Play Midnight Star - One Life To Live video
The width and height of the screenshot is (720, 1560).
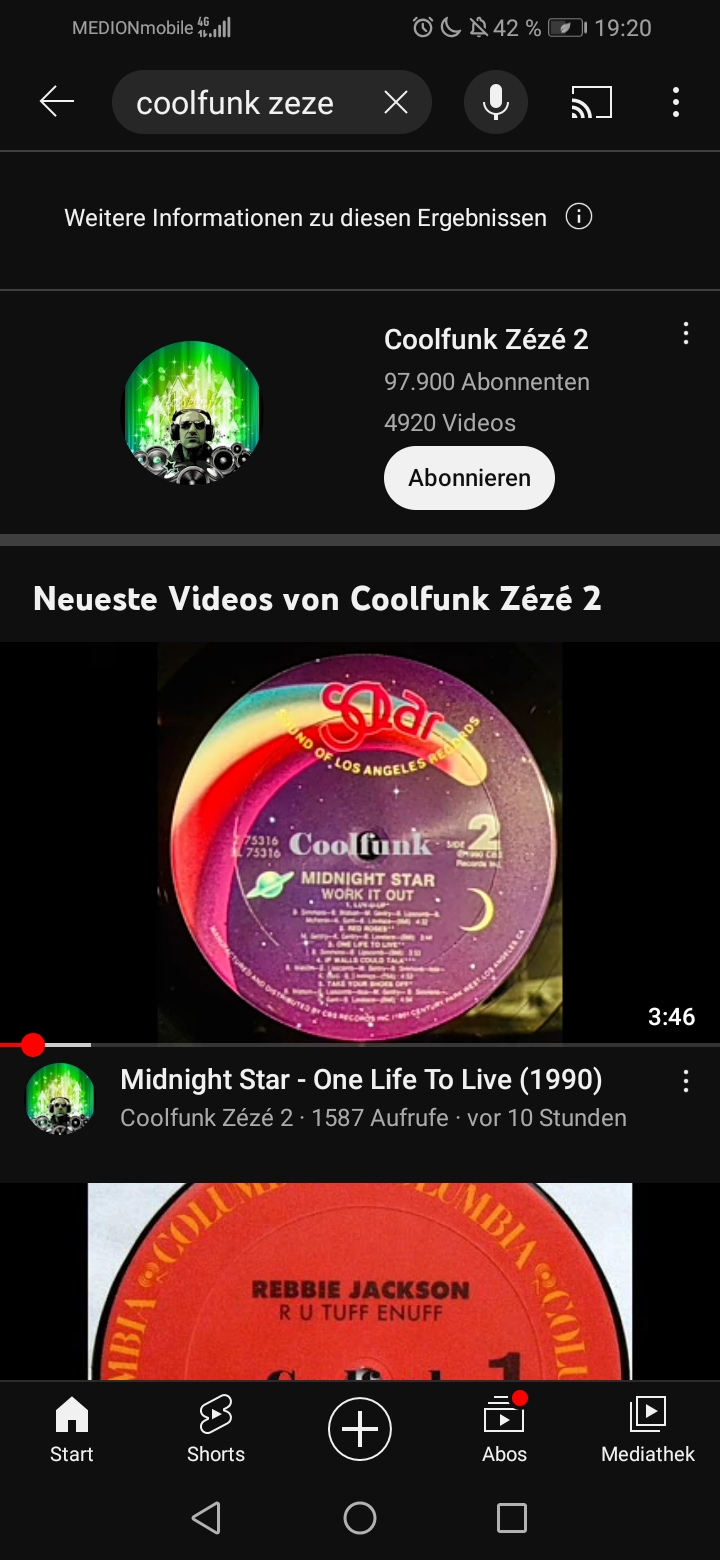coord(360,842)
